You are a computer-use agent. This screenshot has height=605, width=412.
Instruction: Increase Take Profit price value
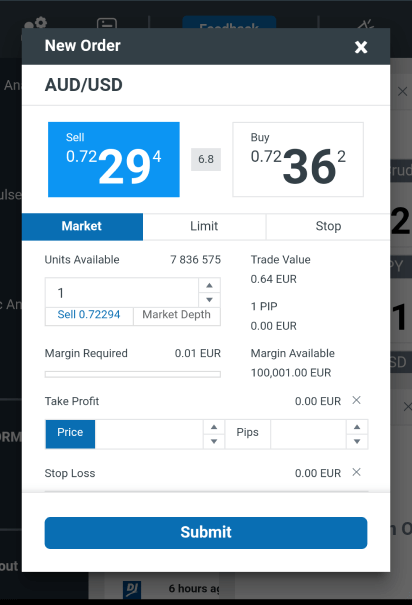click(x=214, y=427)
